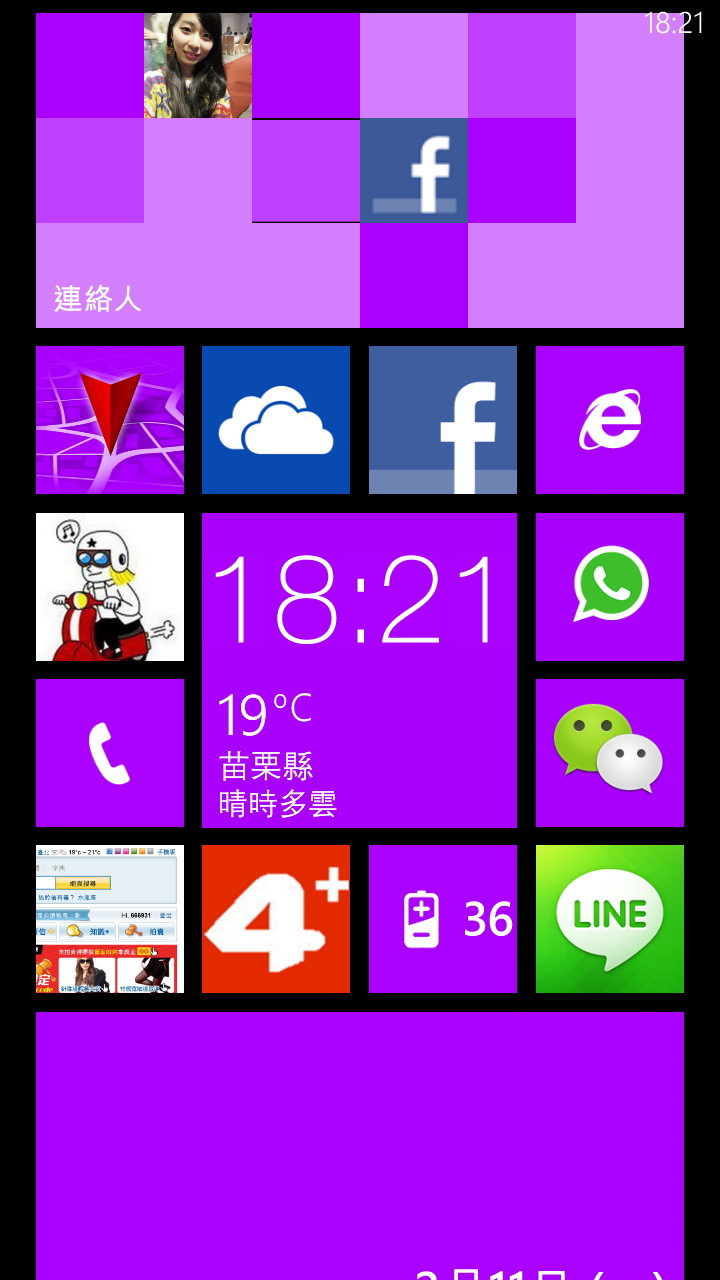Open the battery tile showing 36
This screenshot has height=1280, width=720.
click(x=443, y=919)
